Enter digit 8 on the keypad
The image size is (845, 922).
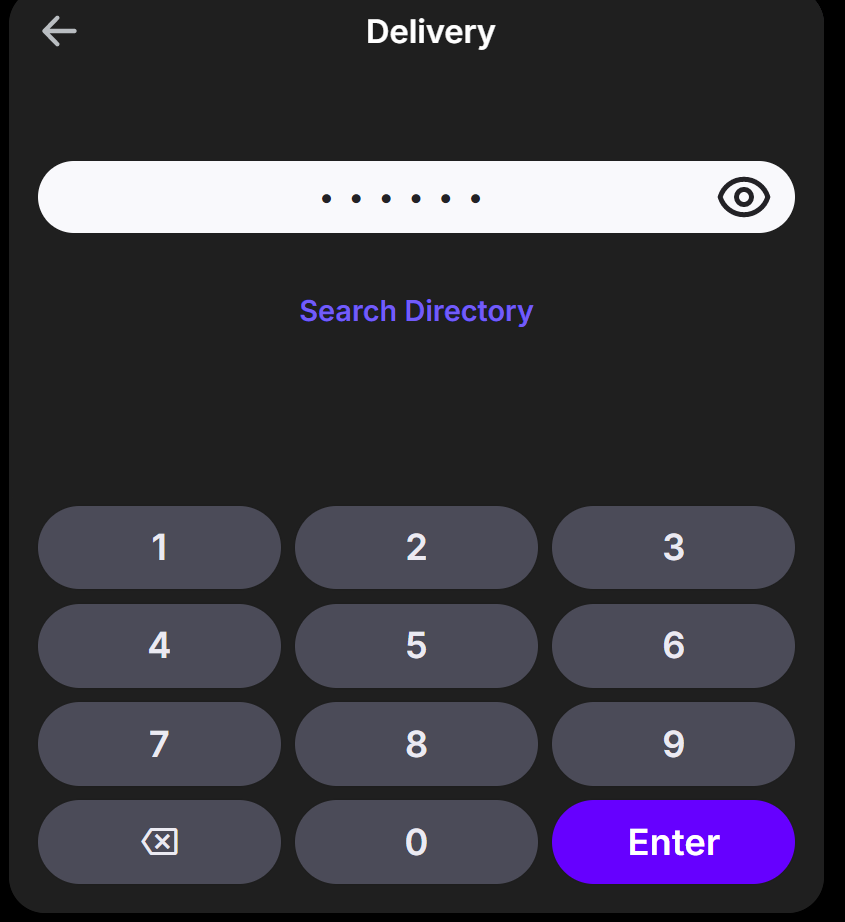(x=416, y=744)
